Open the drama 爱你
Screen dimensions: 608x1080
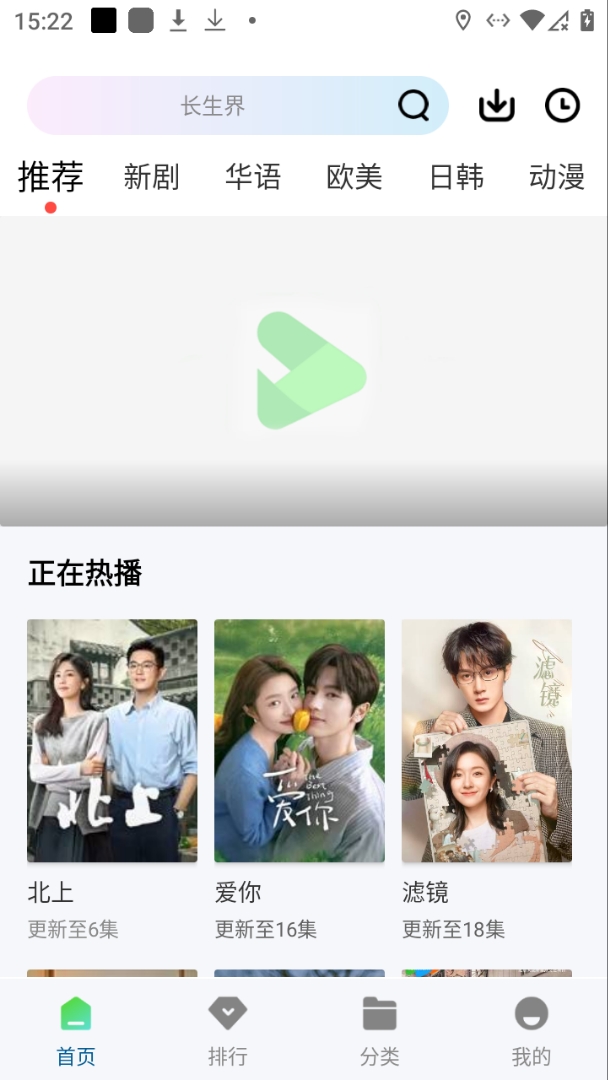point(299,740)
